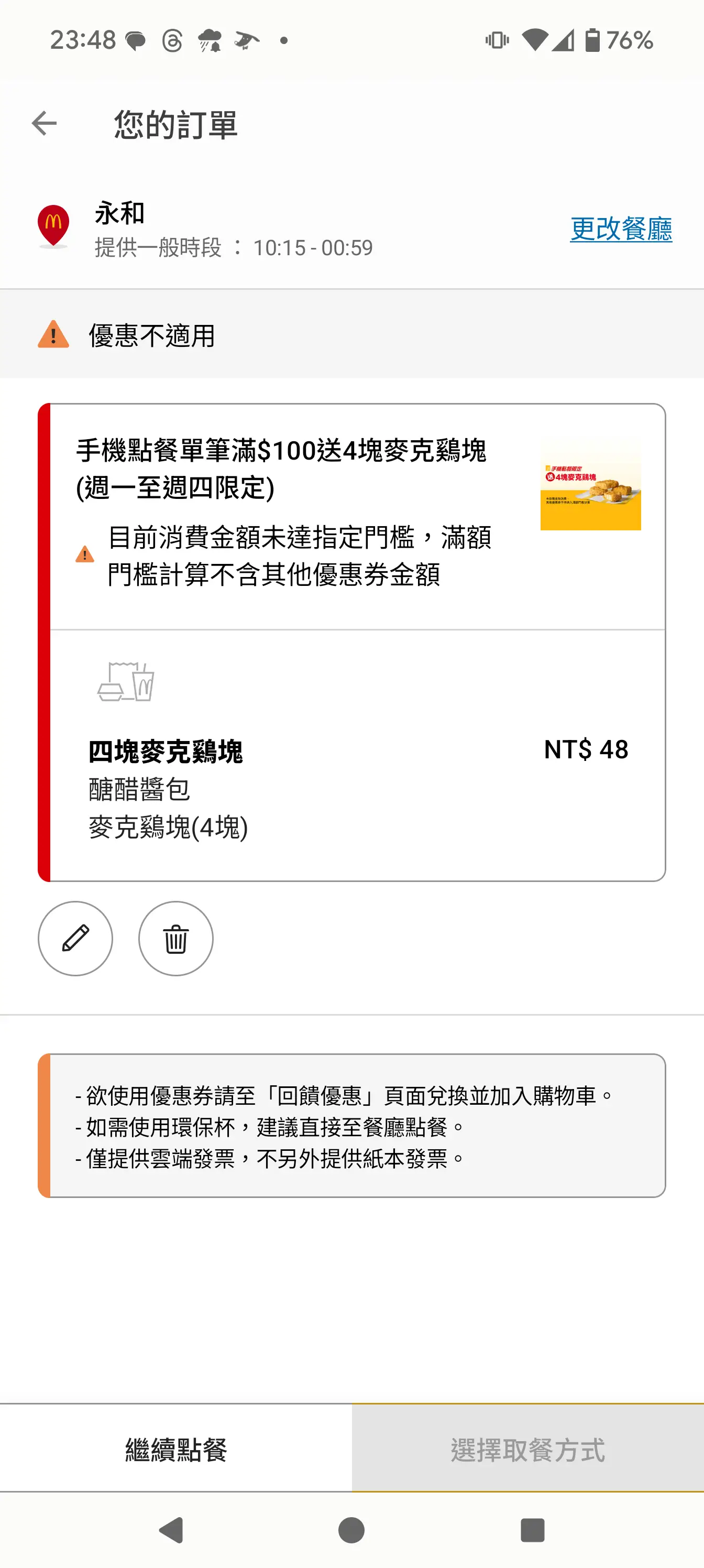Go back using the top arrow
704x1568 pixels.
coord(44,124)
